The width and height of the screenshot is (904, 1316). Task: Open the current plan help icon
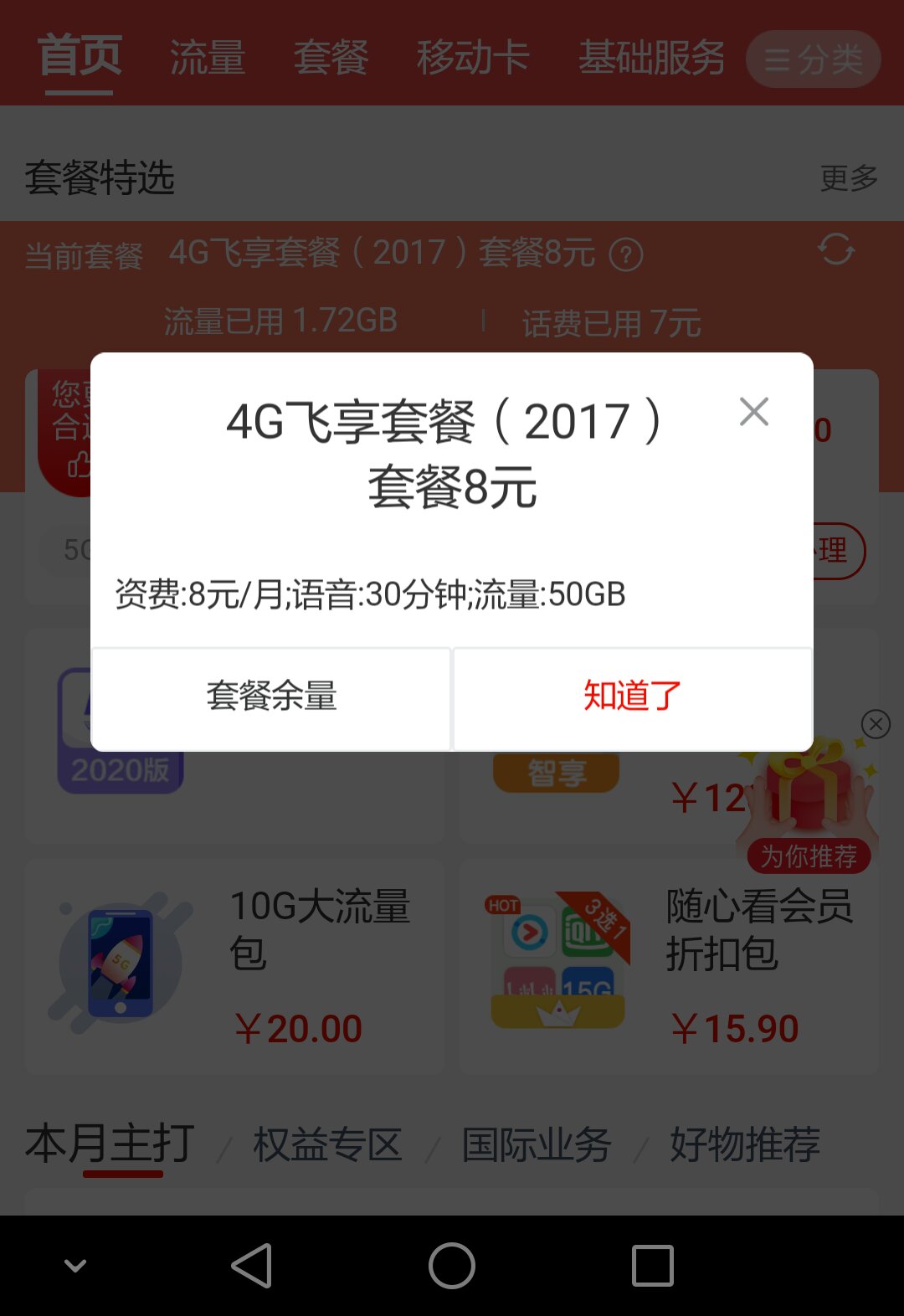[626, 254]
